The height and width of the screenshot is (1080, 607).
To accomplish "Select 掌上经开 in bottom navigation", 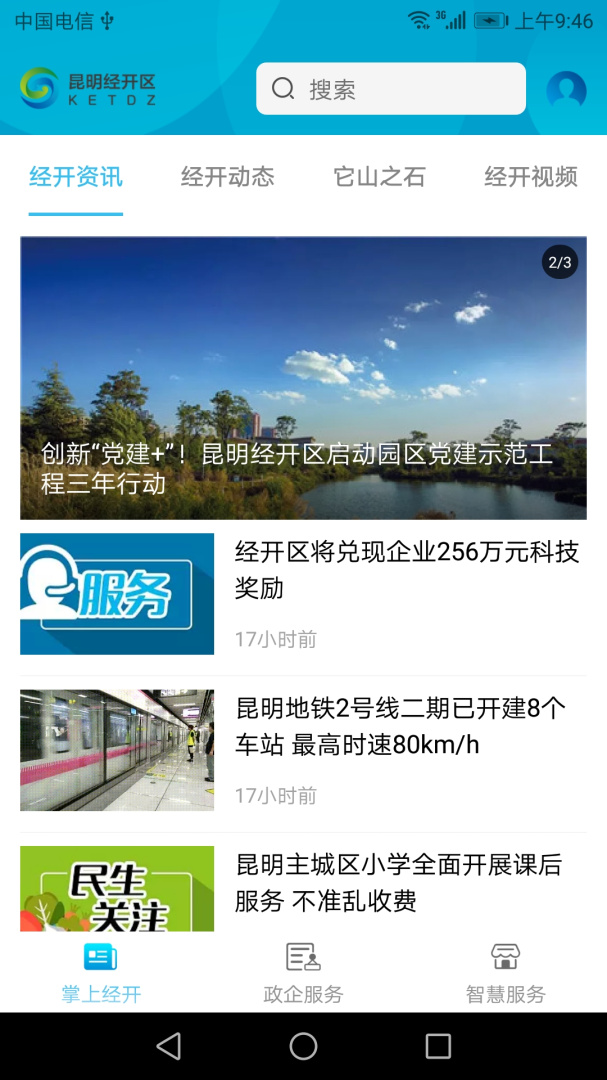I will (x=101, y=973).
